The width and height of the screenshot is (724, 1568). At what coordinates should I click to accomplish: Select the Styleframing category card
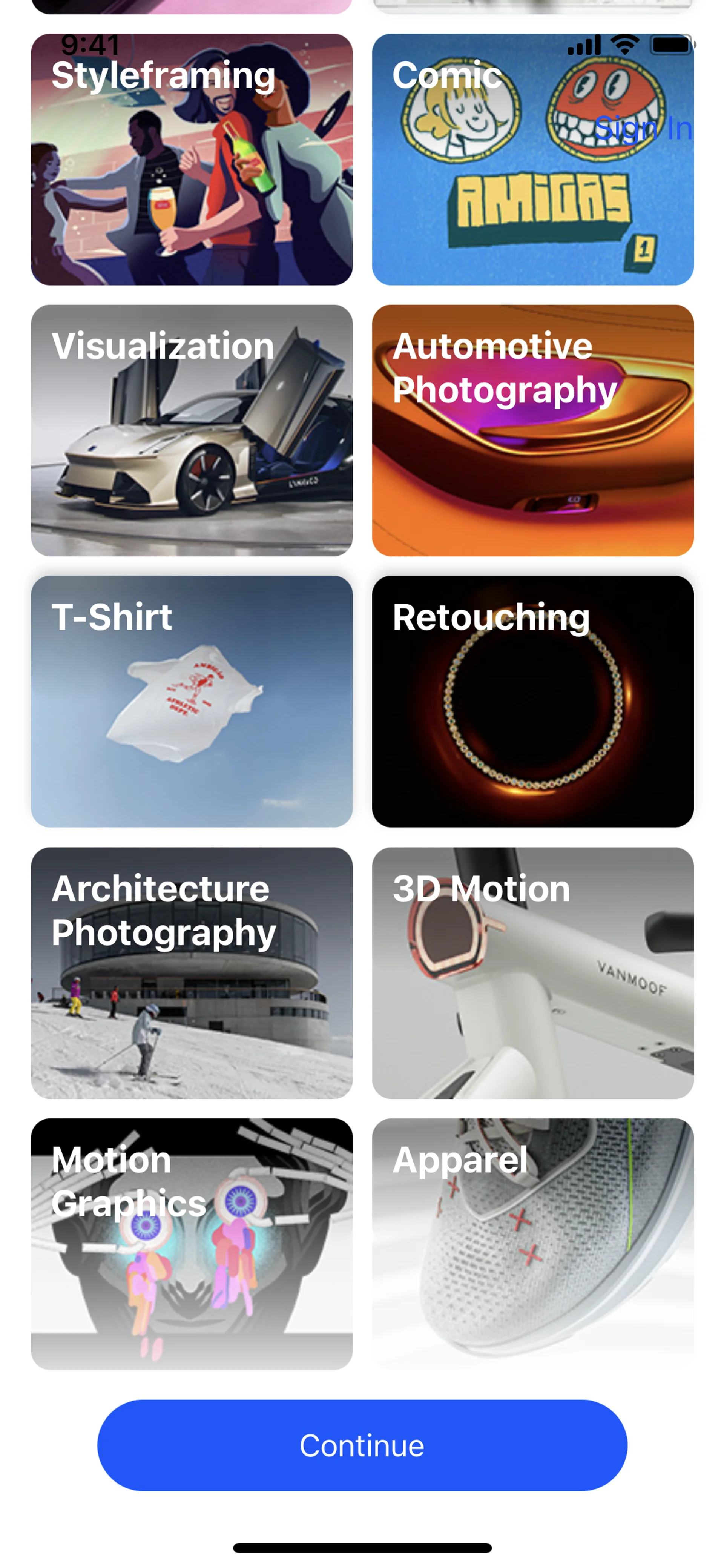click(x=192, y=160)
